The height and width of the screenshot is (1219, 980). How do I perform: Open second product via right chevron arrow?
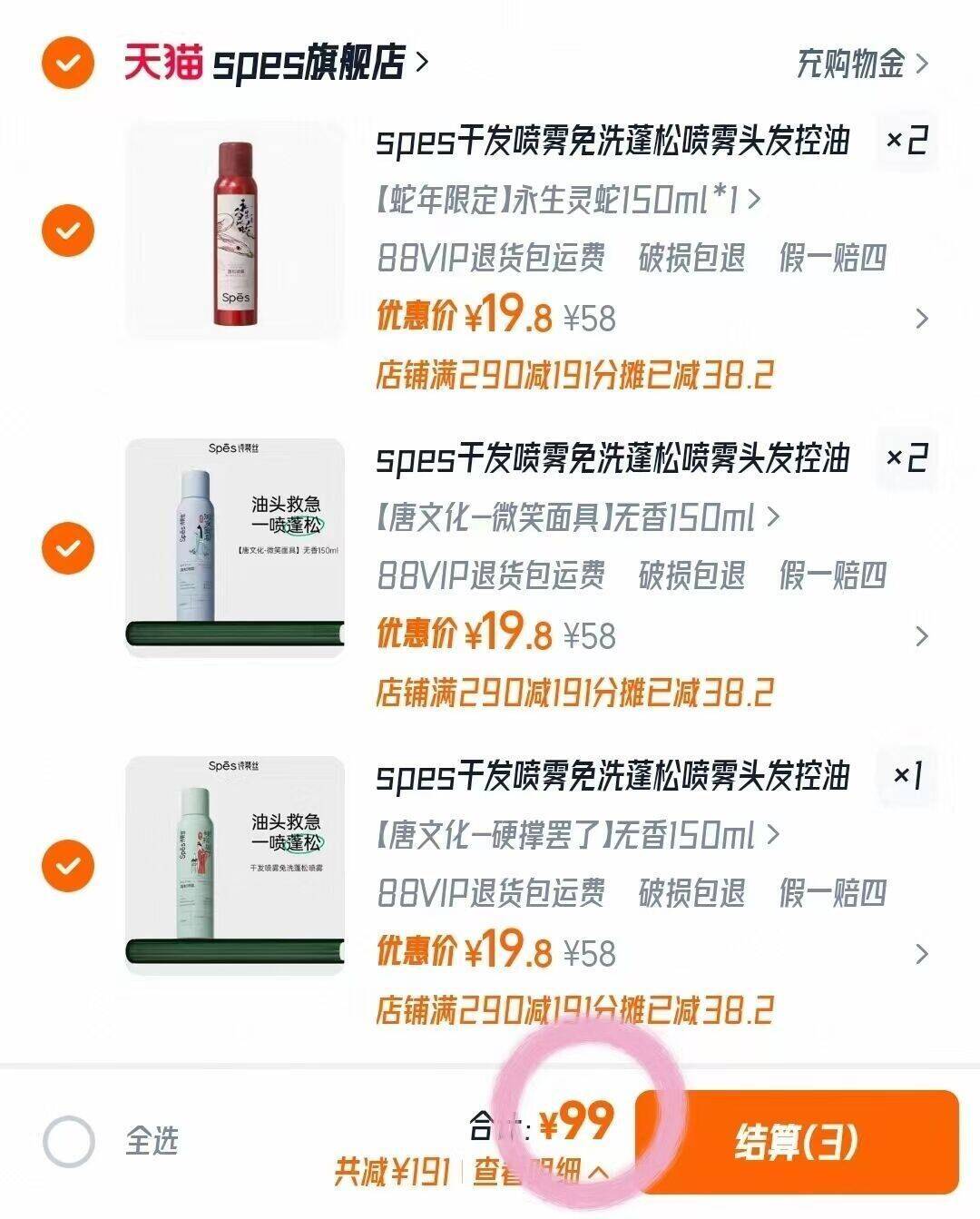pyautogui.click(x=922, y=636)
